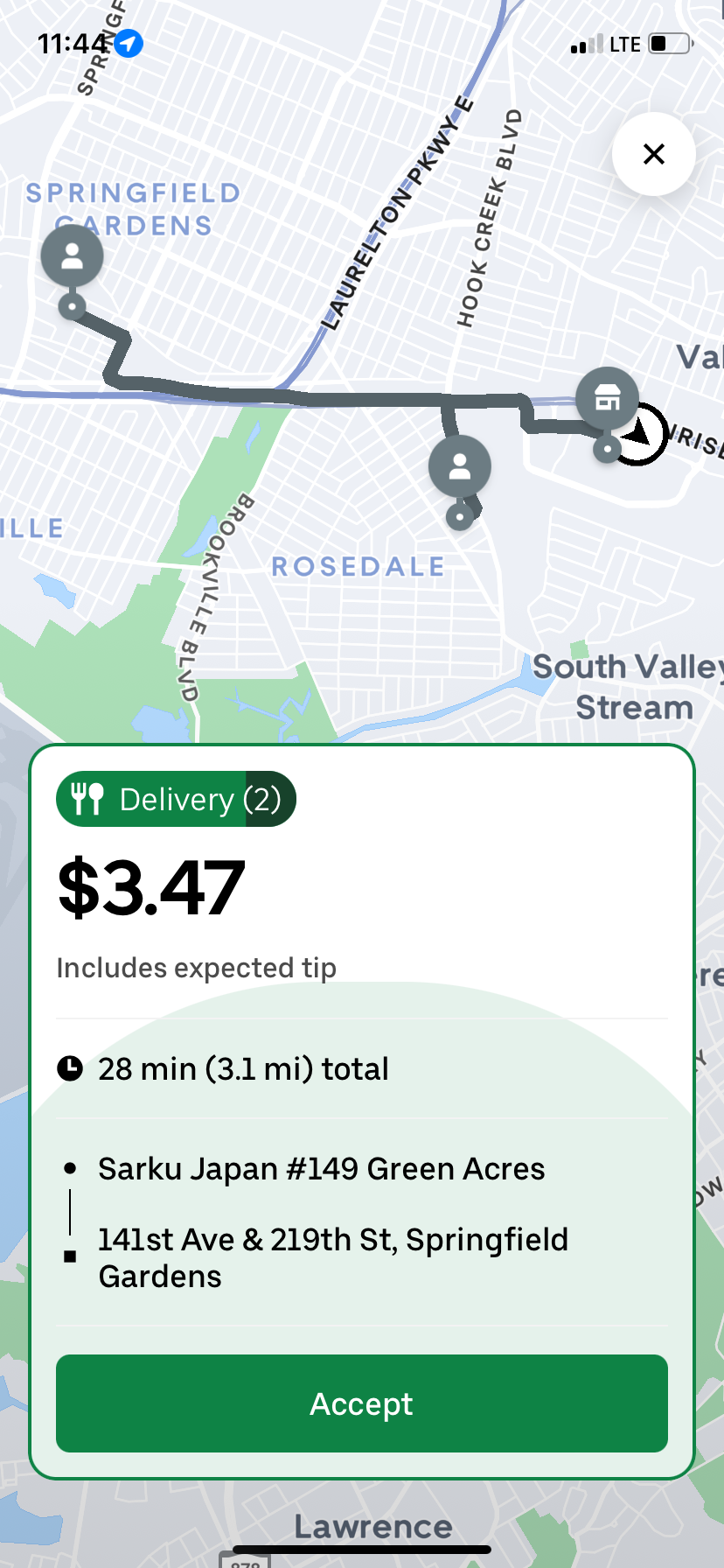This screenshot has width=724, height=1568.
Task: Accept the $3.47 delivery offer
Action: 361,1403
